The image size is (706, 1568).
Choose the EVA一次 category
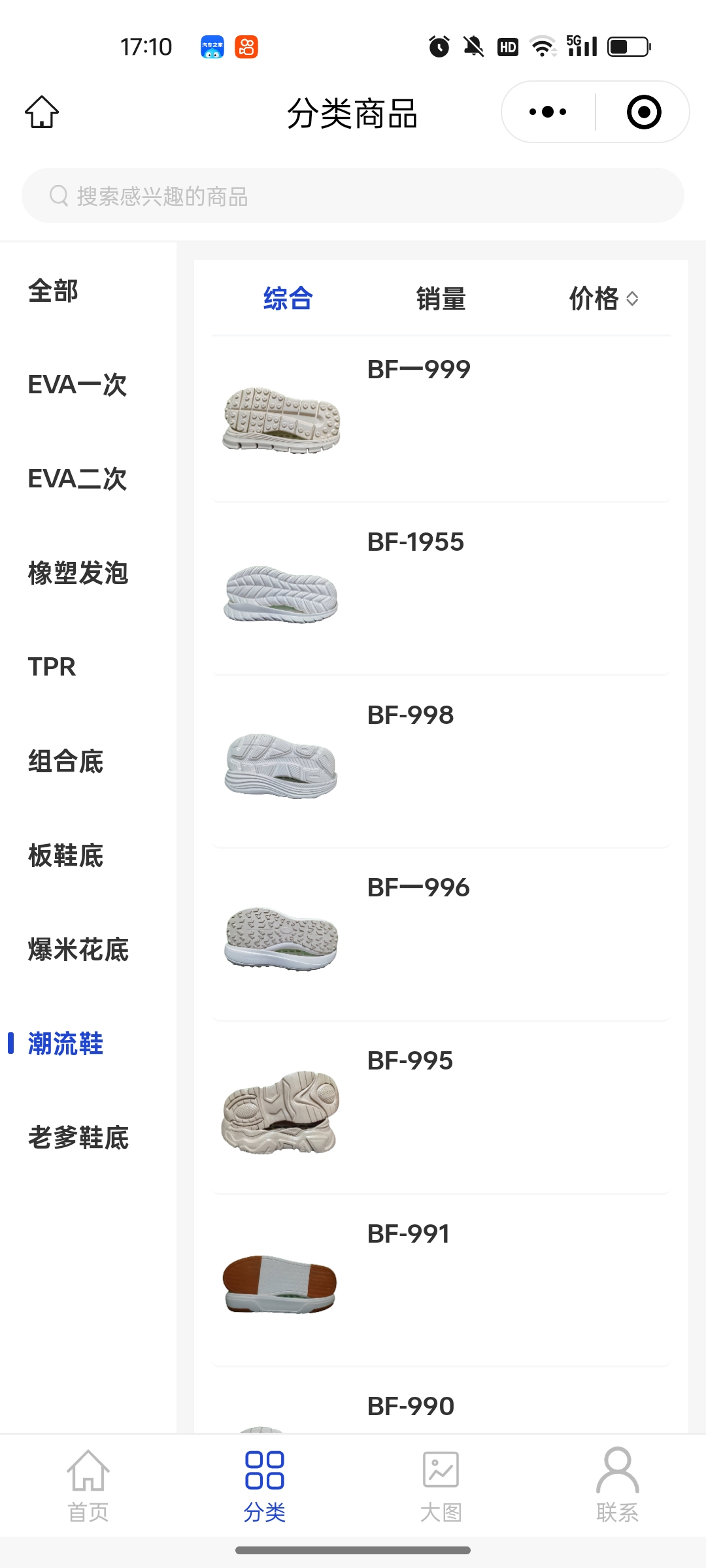tap(77, 385)
